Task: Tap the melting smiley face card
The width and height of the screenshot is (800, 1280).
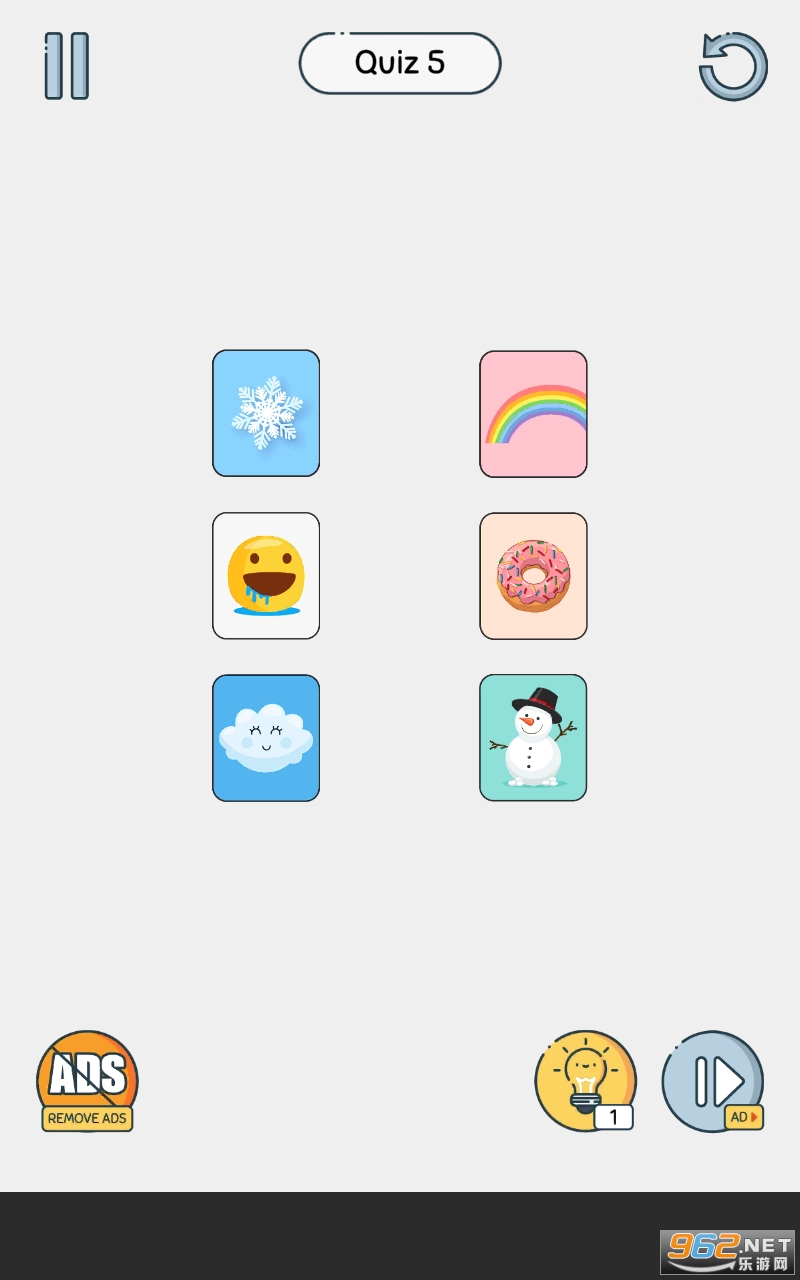Action: [x=266, y=576]
